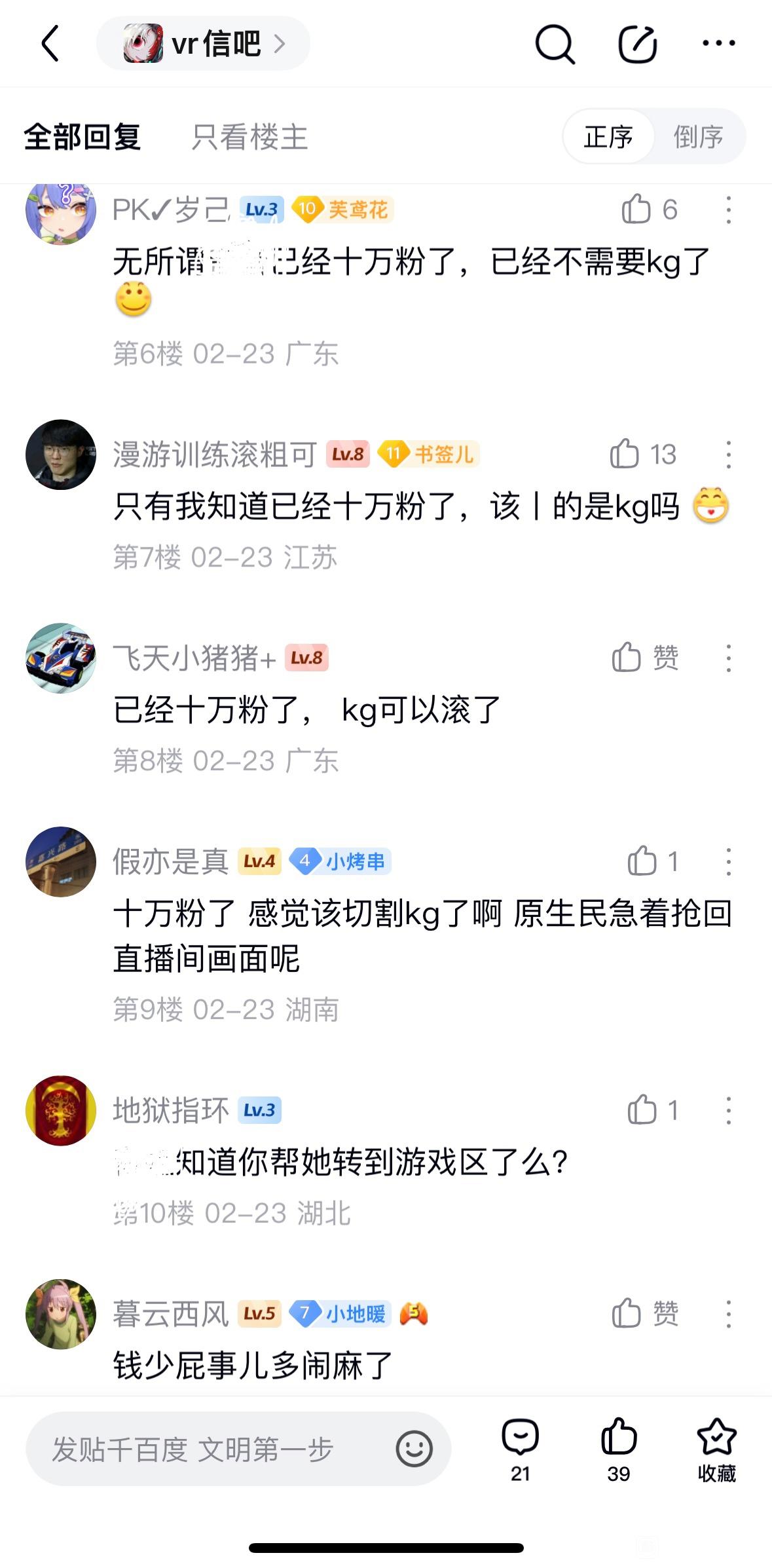Search within this forum

(x=555, y=44)
